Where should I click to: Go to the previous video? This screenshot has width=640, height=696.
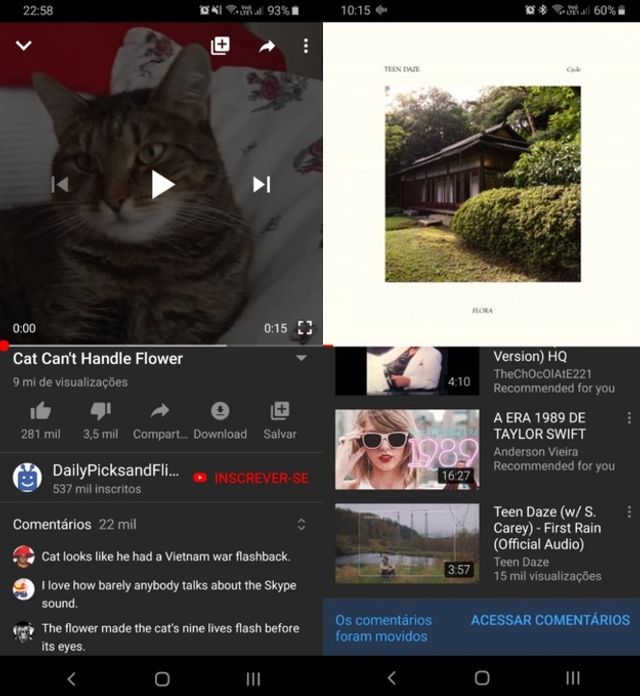coord(60,184)
